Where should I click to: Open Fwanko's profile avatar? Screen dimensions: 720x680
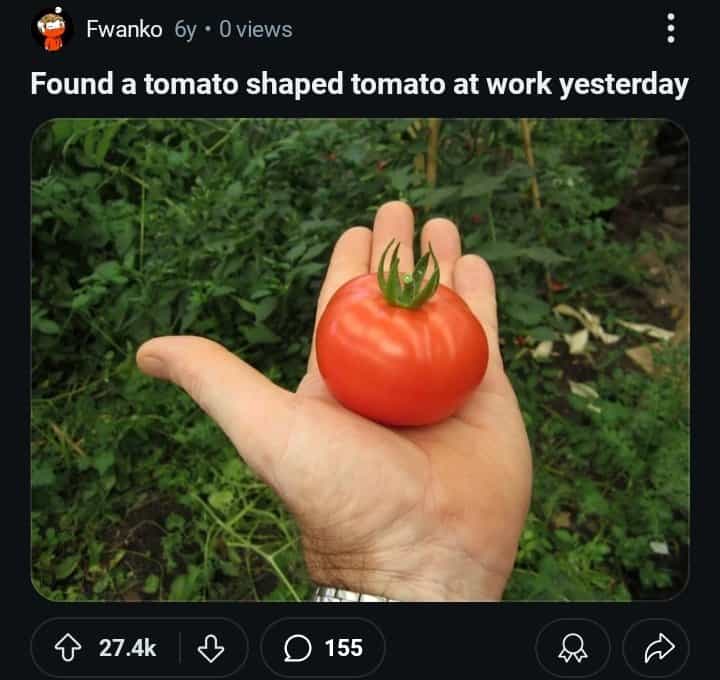[x=52, y=30]
